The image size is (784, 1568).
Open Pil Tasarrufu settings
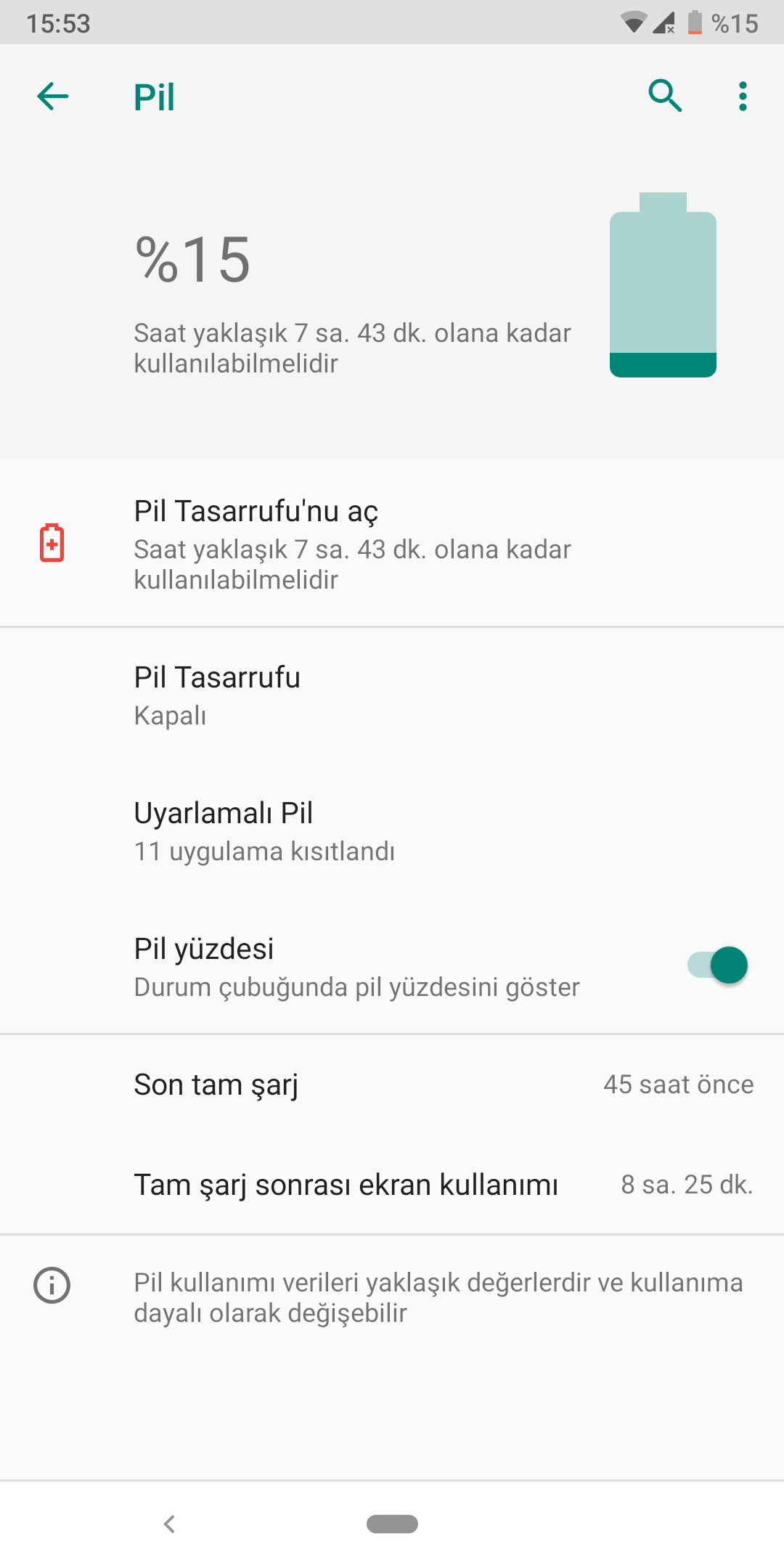tap(392, 695)
